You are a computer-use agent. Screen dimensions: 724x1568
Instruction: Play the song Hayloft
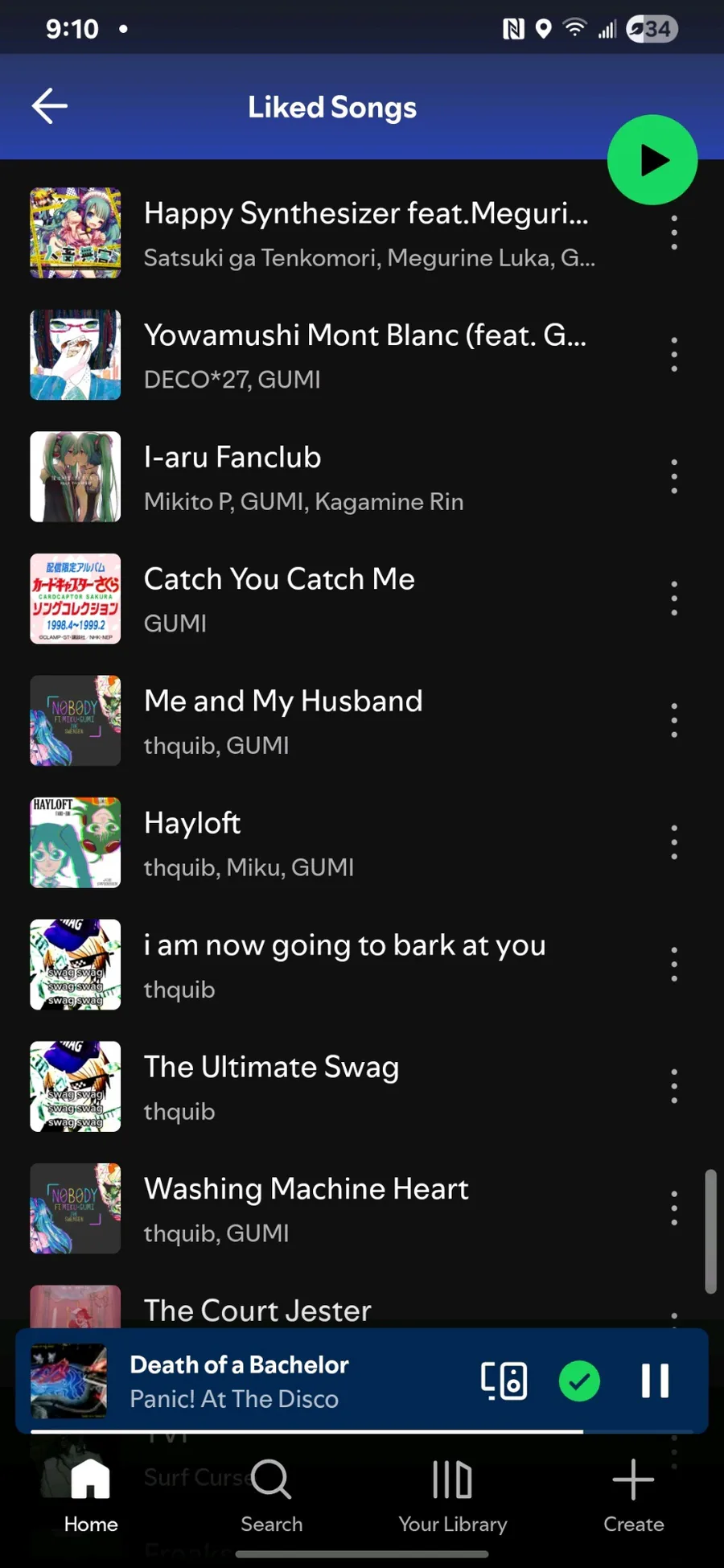pos(362,843)
